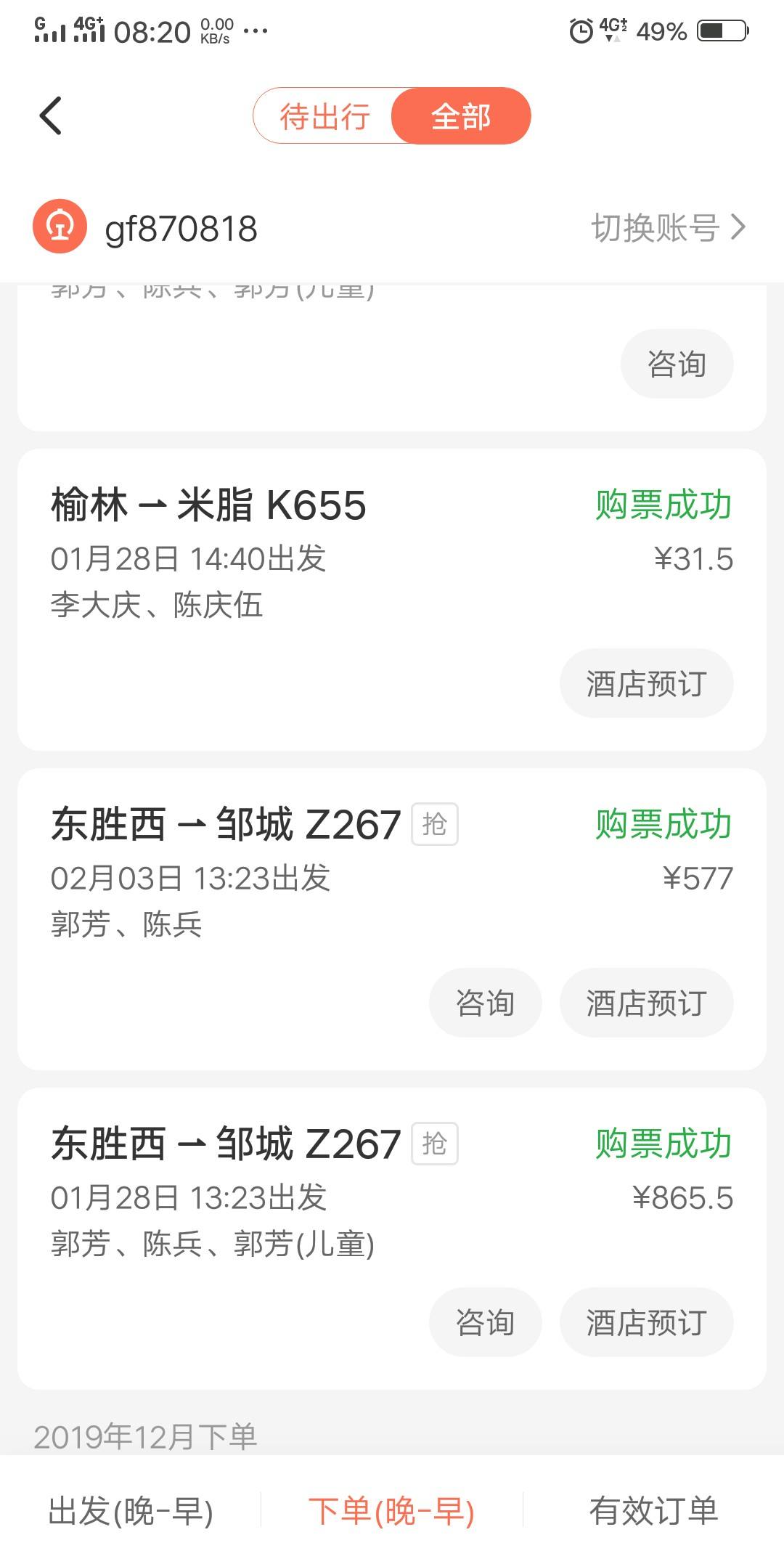Click 酒店预订 on the January 28th Z267 order
Image resolution: width=784 pixels, height=1564 pixels.
(645, 1322)
